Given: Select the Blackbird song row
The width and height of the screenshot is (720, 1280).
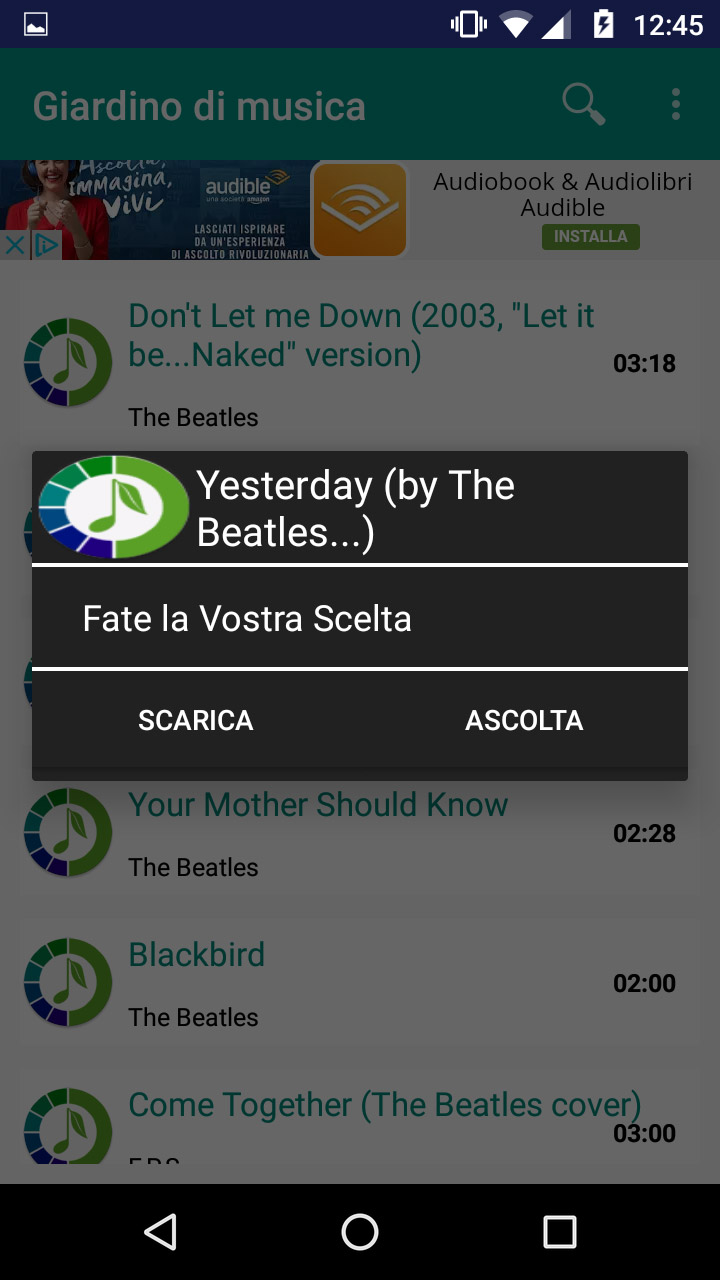Looking at the screenshot, I should 360,984.
